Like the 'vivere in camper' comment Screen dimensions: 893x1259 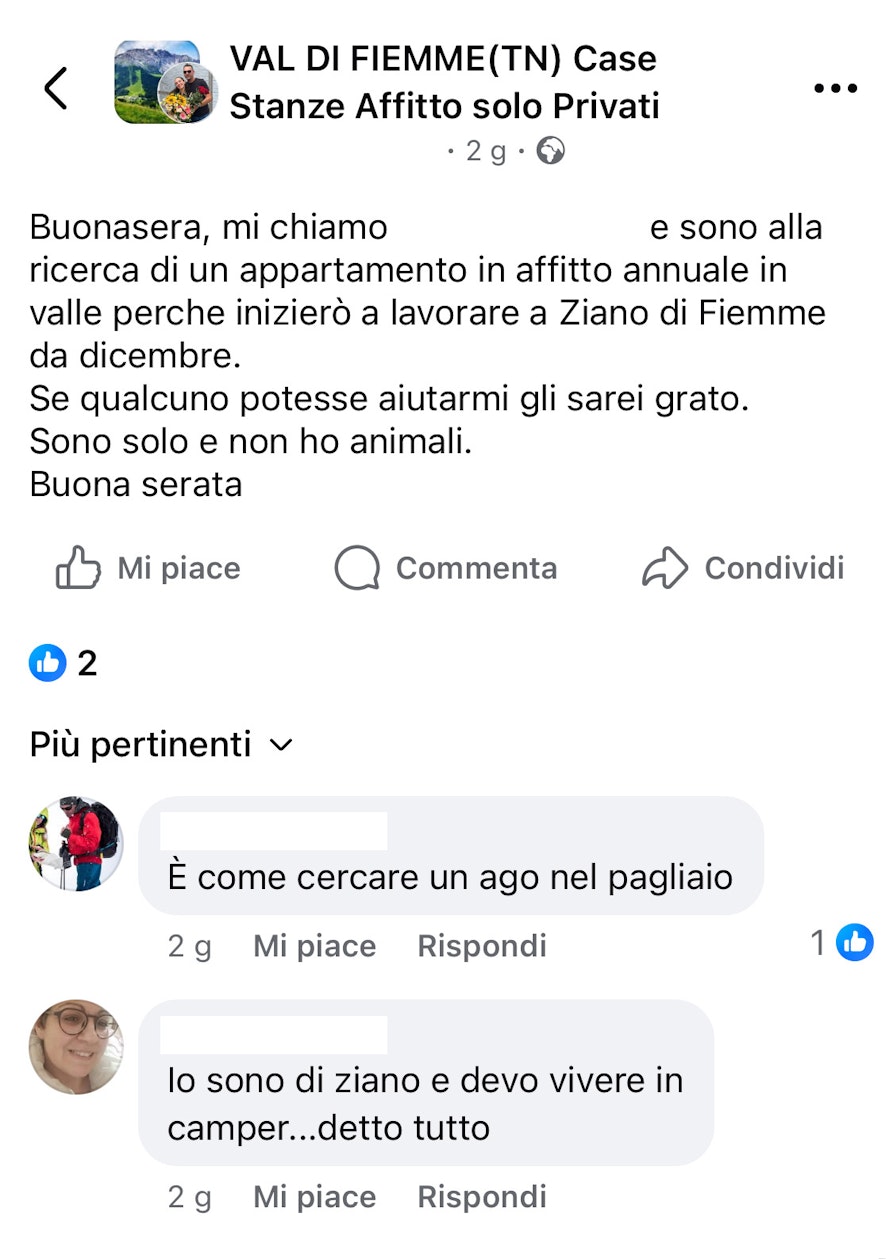pyautogui.click(x=314, y=1197)
